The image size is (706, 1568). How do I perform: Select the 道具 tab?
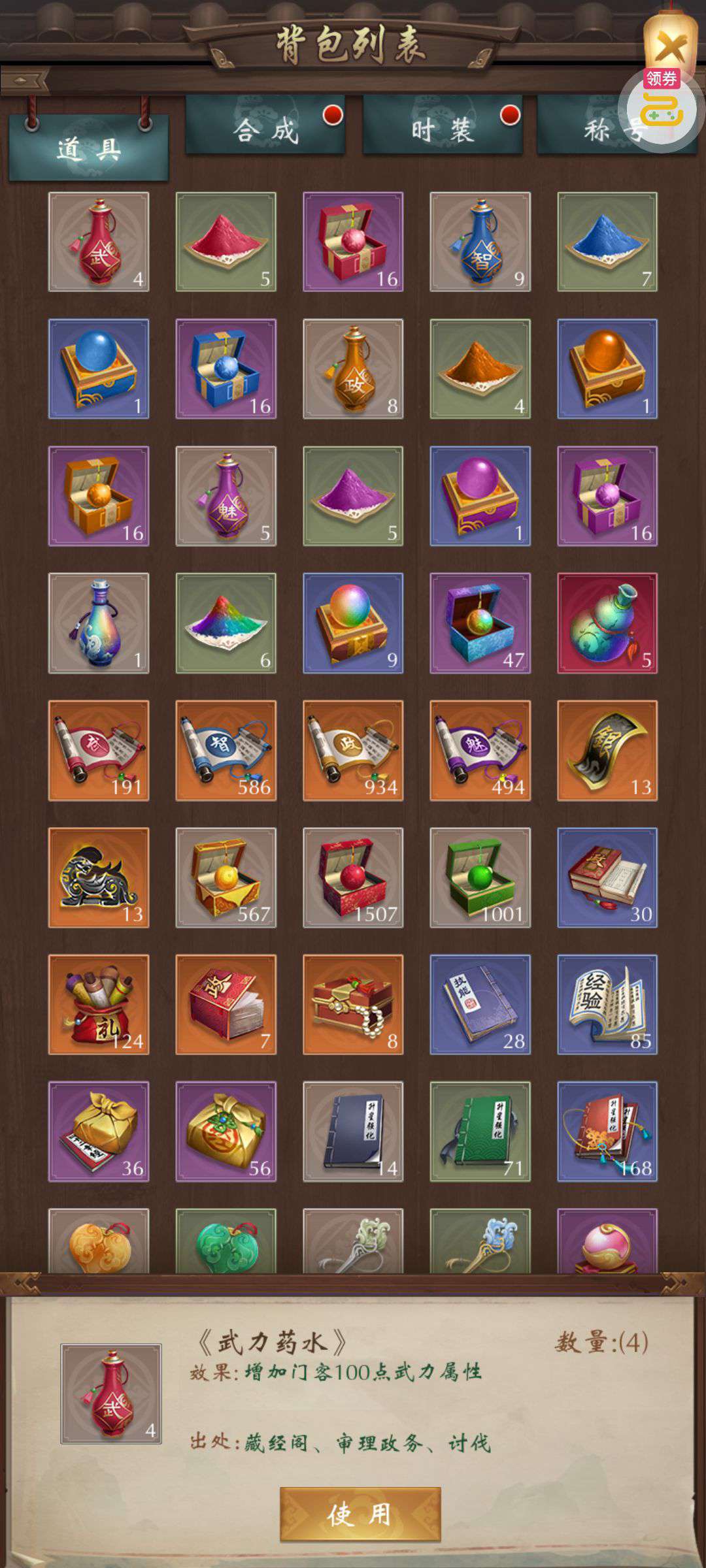[88, 148]
